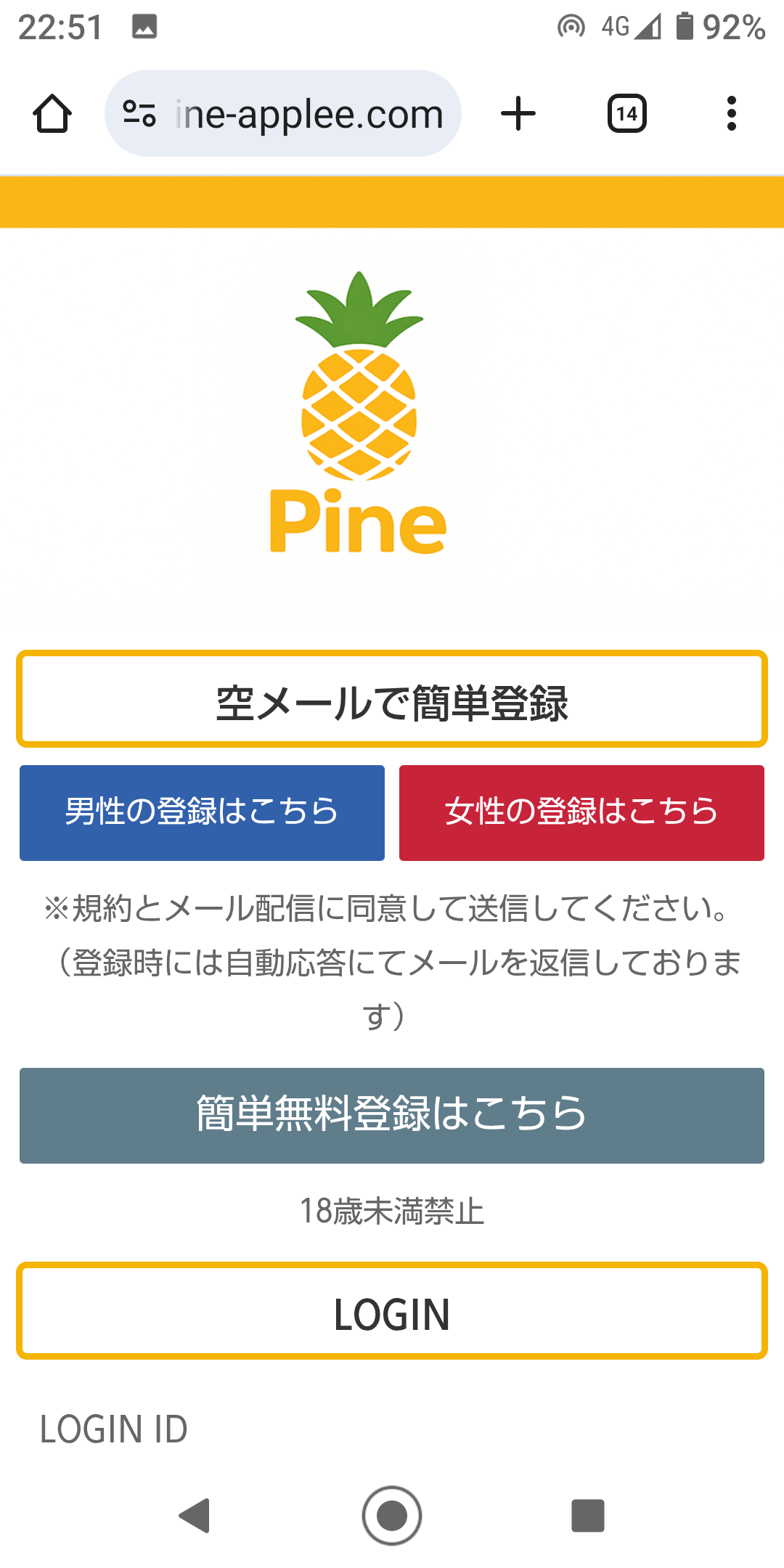
Task: View site information icon in address bar
Action: click(139, 114)
